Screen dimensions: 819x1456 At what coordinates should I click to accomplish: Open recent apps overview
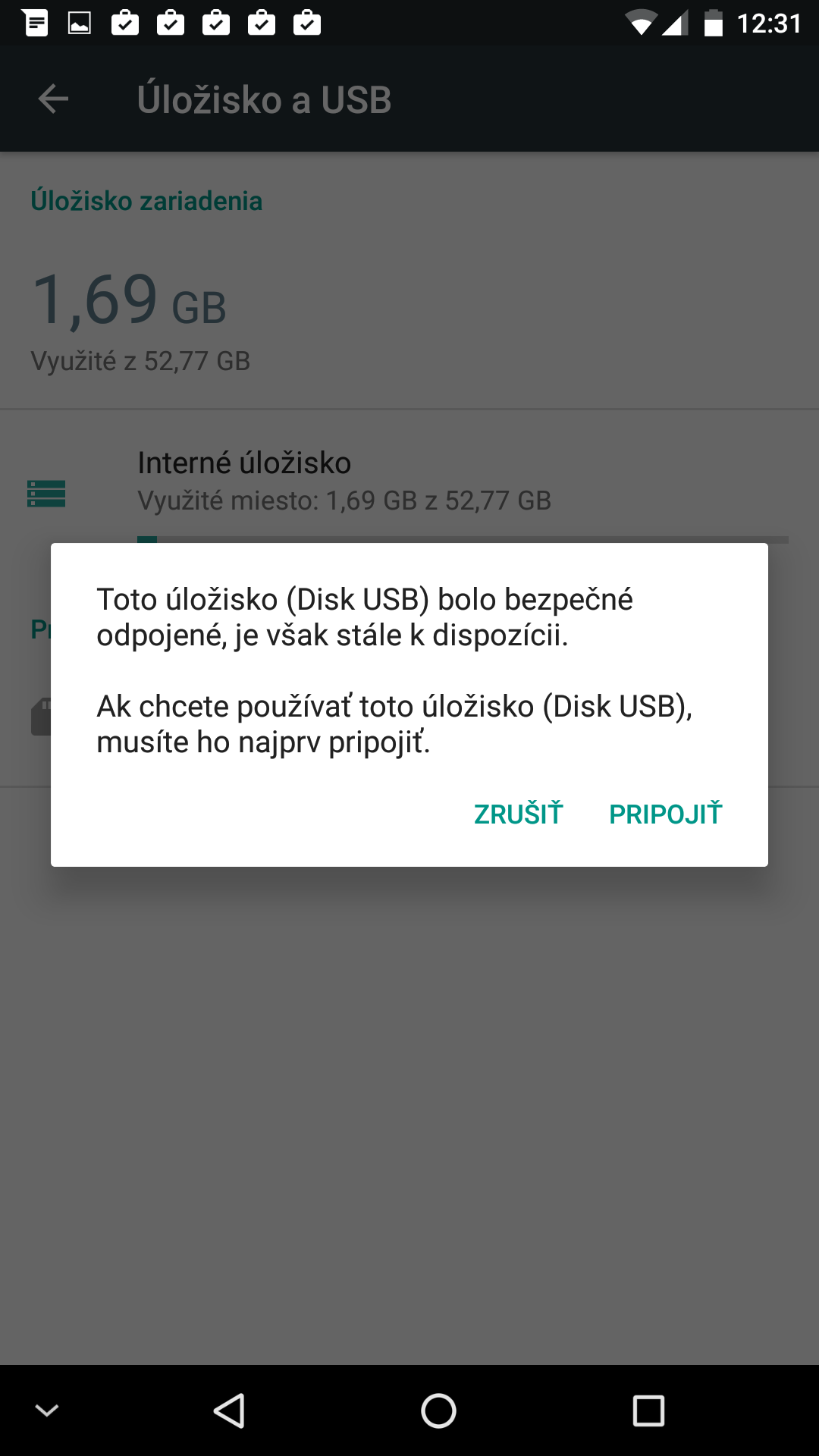[648, 1411]
